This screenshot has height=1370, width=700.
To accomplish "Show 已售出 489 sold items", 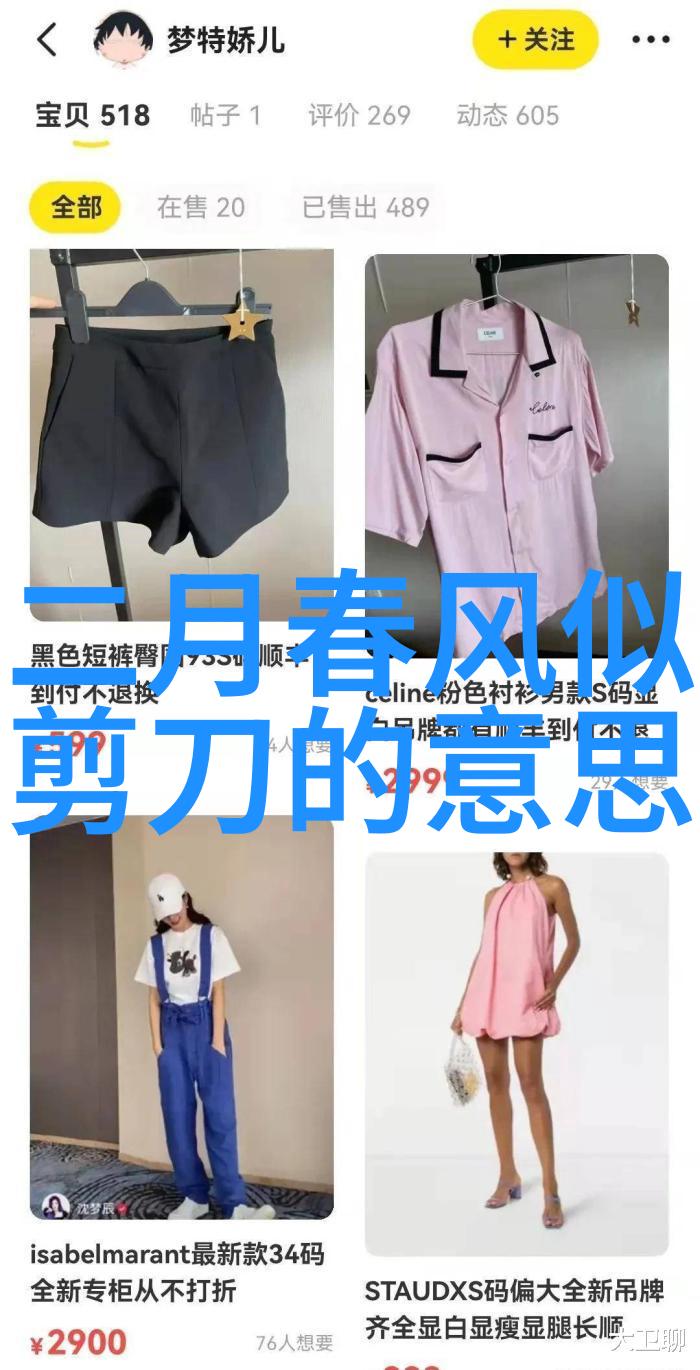I will 366,208.
